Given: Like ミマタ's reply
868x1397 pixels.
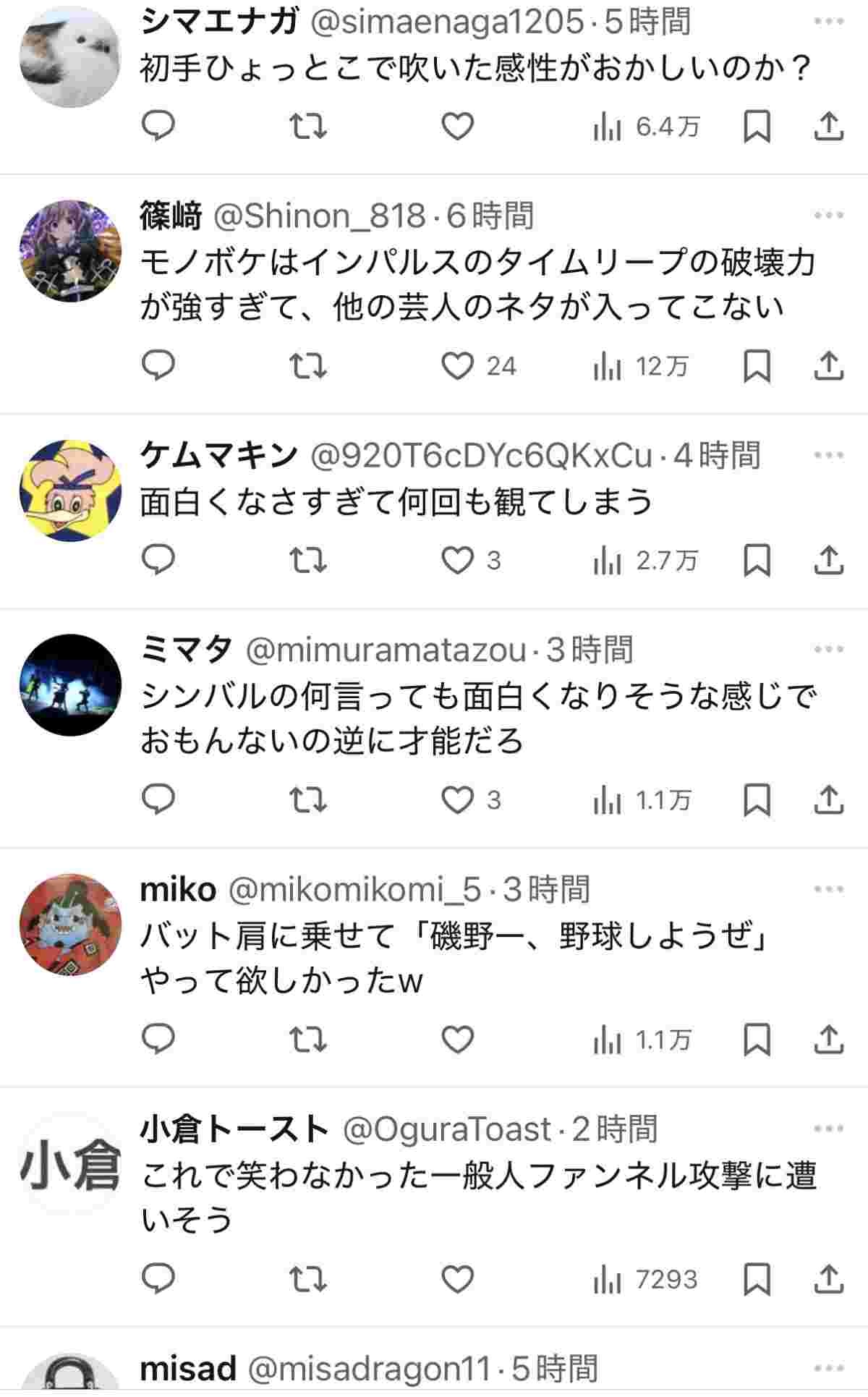Looking at the screenshot, I should click(x=457, y=800).
